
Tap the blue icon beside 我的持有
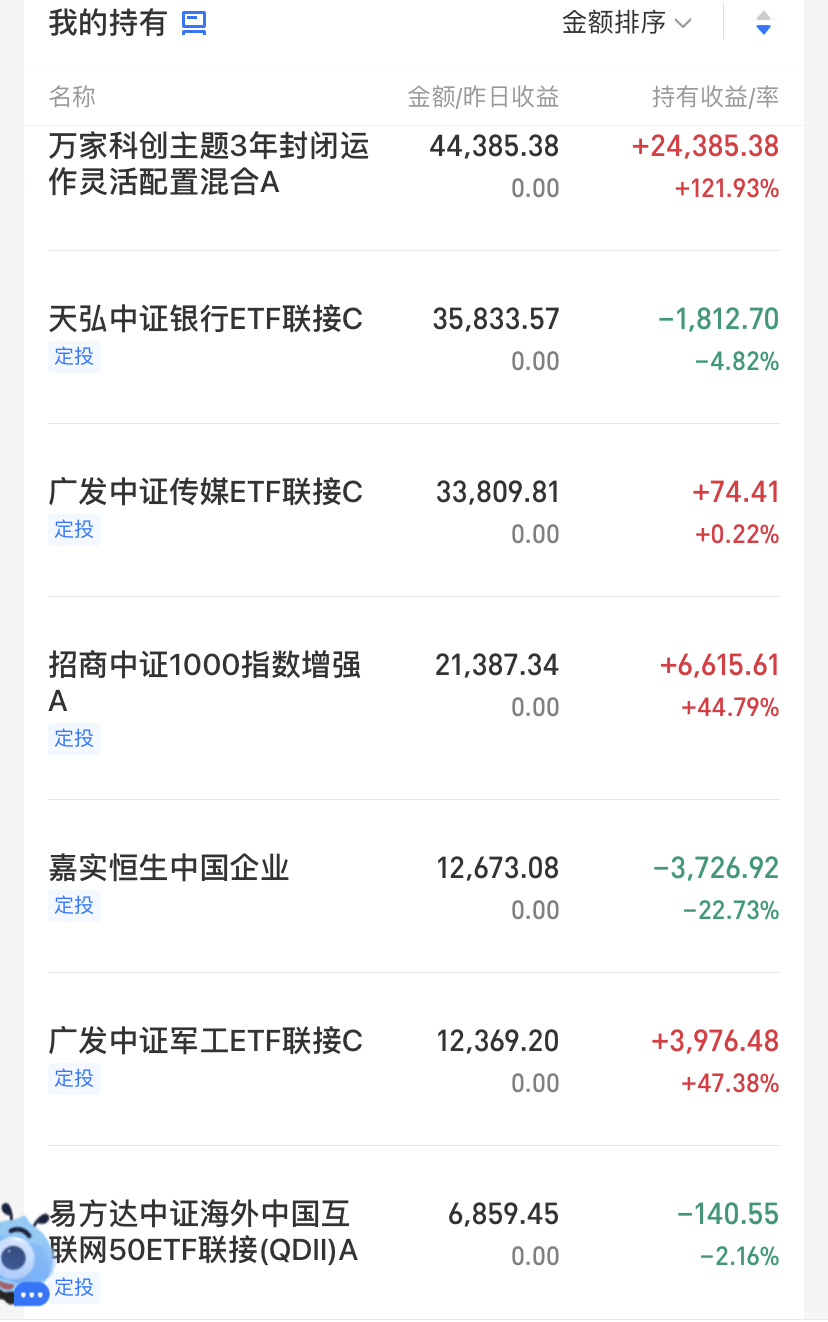tap(193, 23)
